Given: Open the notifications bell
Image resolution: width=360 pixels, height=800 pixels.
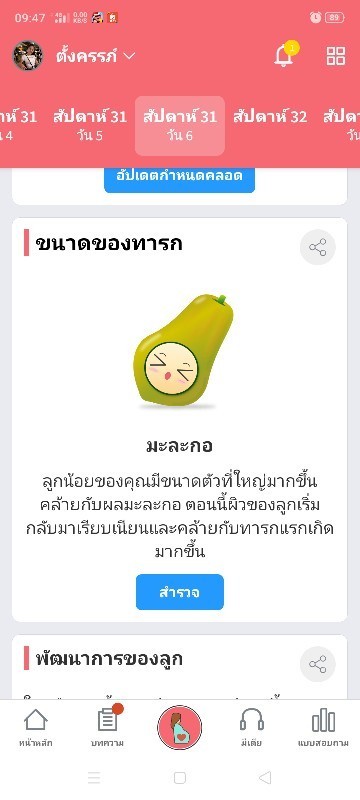Looking at the screenshot, I should tap(285, 55).
